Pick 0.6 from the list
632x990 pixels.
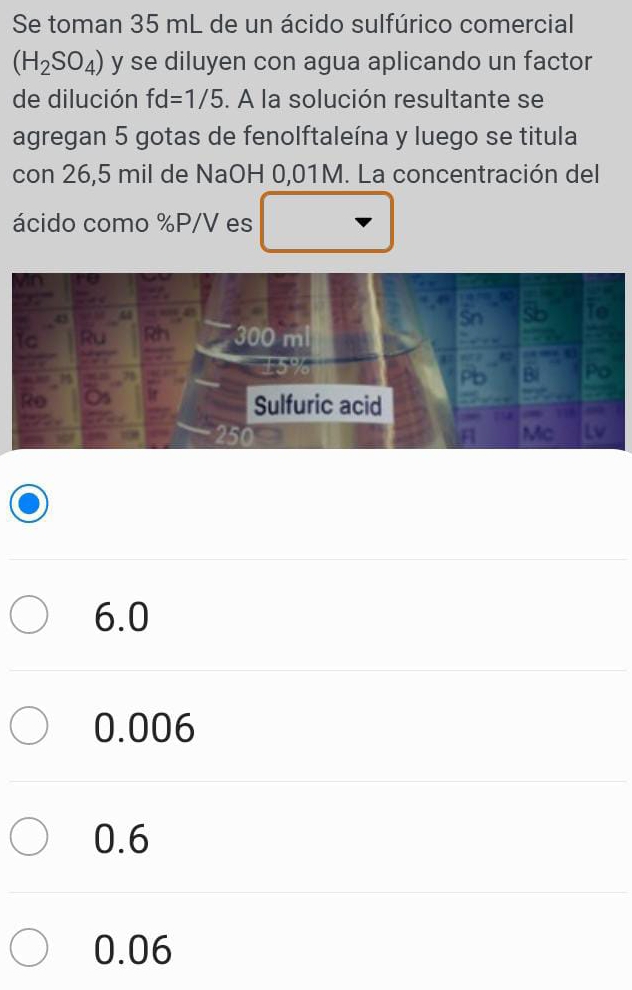(x=31, y=838)
